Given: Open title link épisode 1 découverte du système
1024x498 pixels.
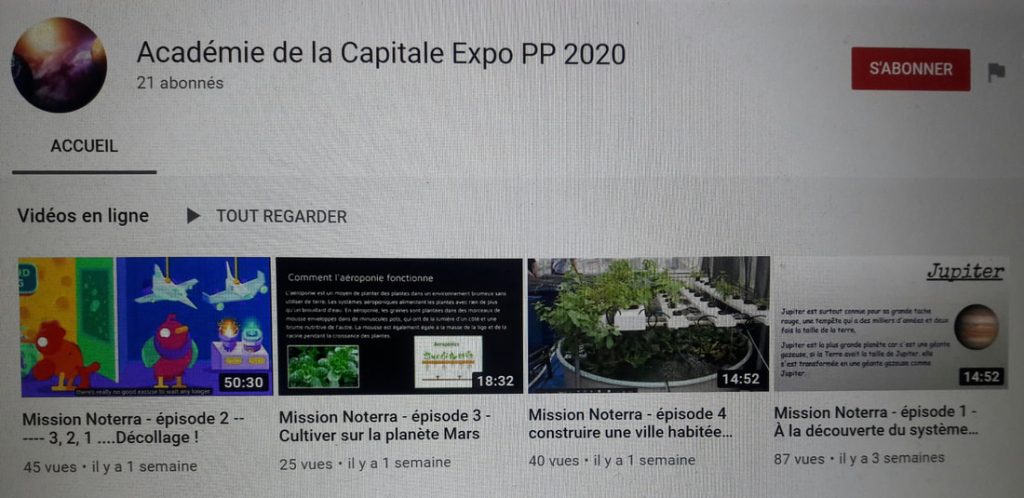Looking at the screenshot, I should coord(875,421).
